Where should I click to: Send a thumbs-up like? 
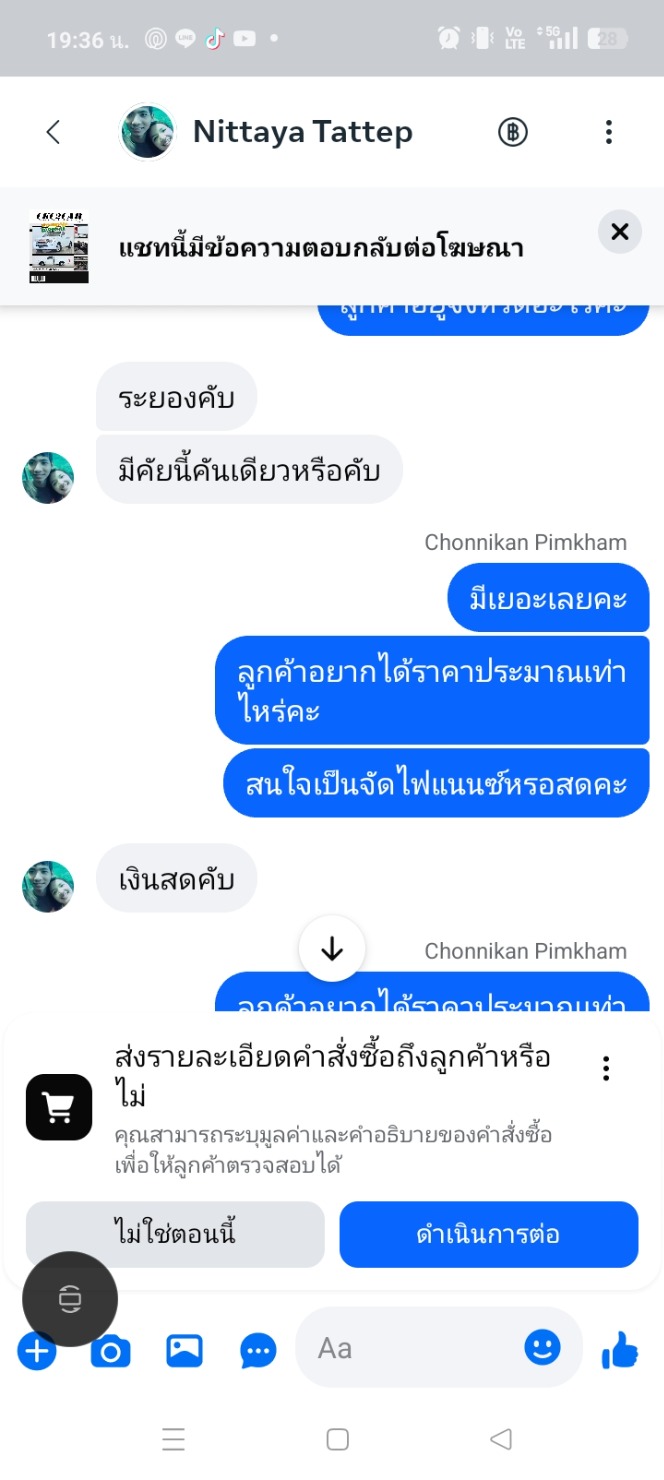click(x=620, y=1351)
